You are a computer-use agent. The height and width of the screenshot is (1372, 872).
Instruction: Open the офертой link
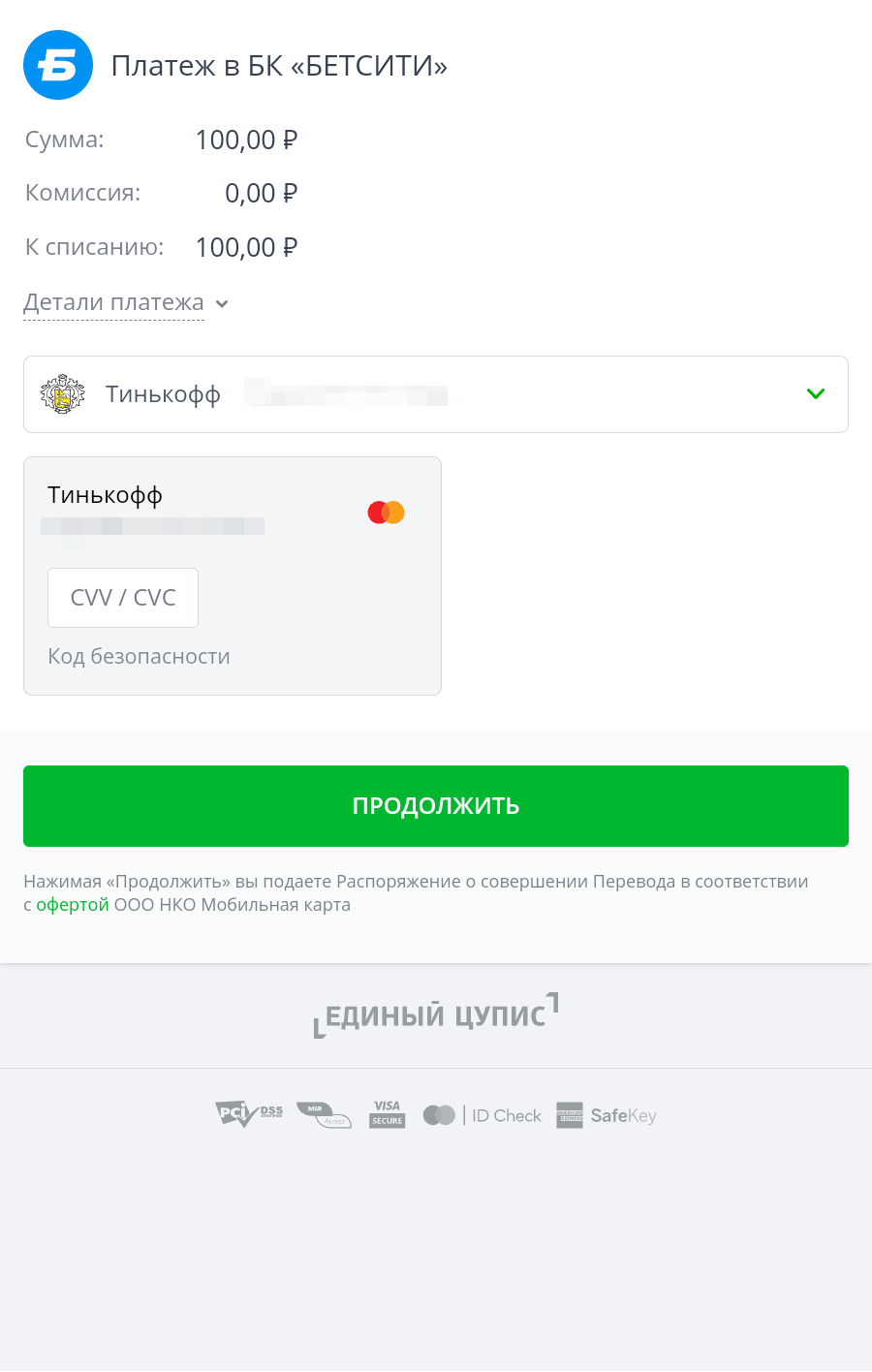click(73, 905)
